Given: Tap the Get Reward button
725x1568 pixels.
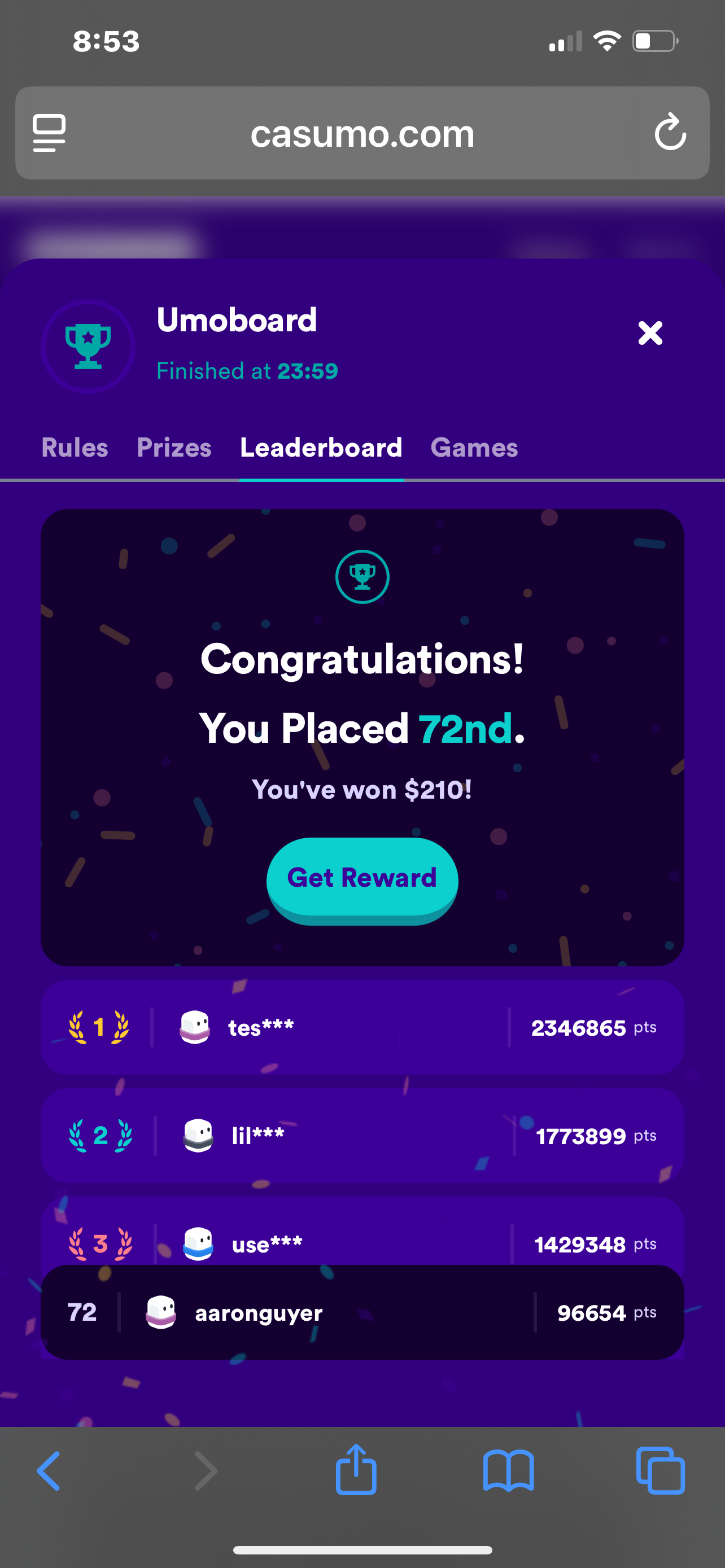Looking at the screenshot, I should [362, 878].
